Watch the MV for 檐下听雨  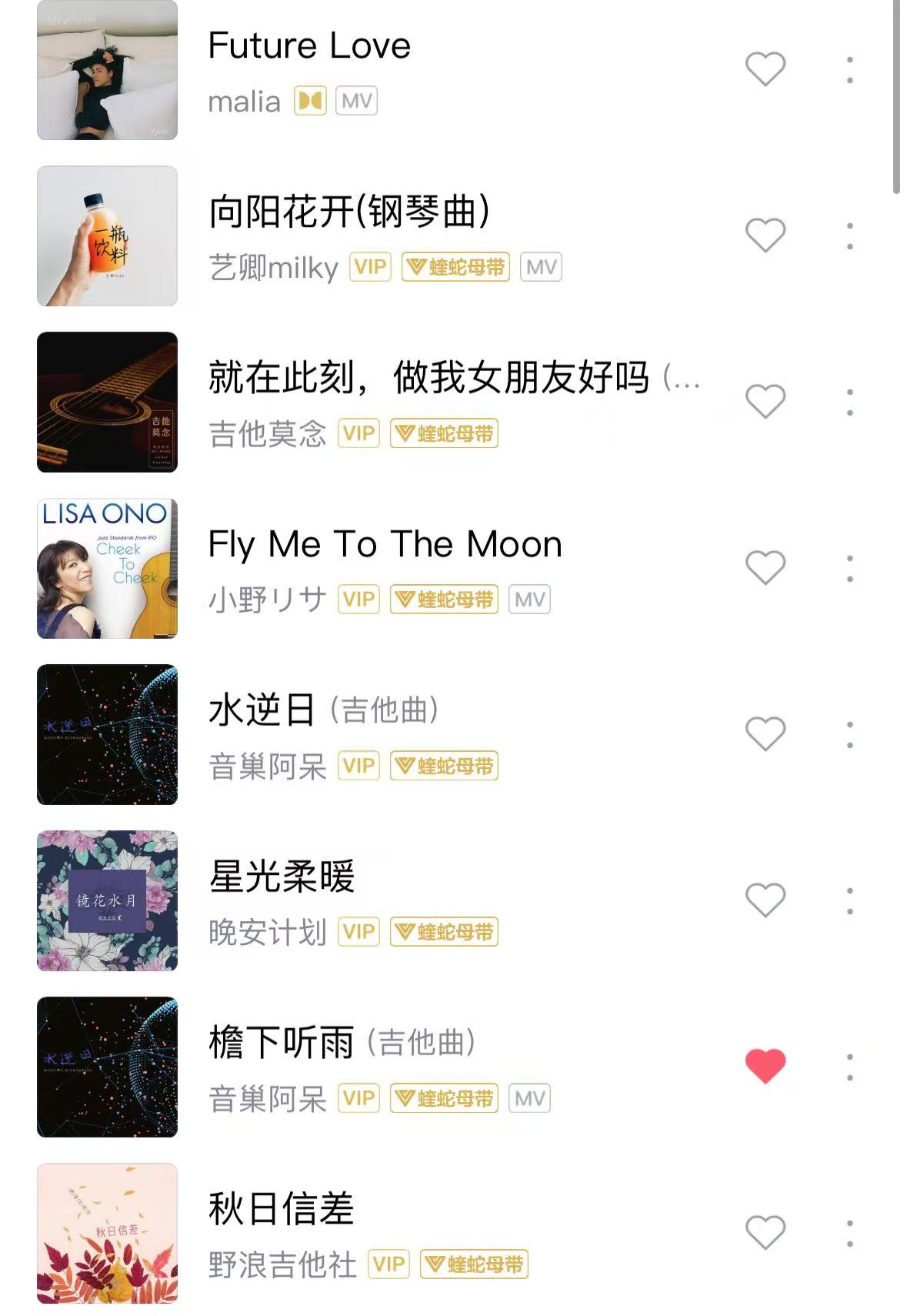click(x=529, y=1098)
